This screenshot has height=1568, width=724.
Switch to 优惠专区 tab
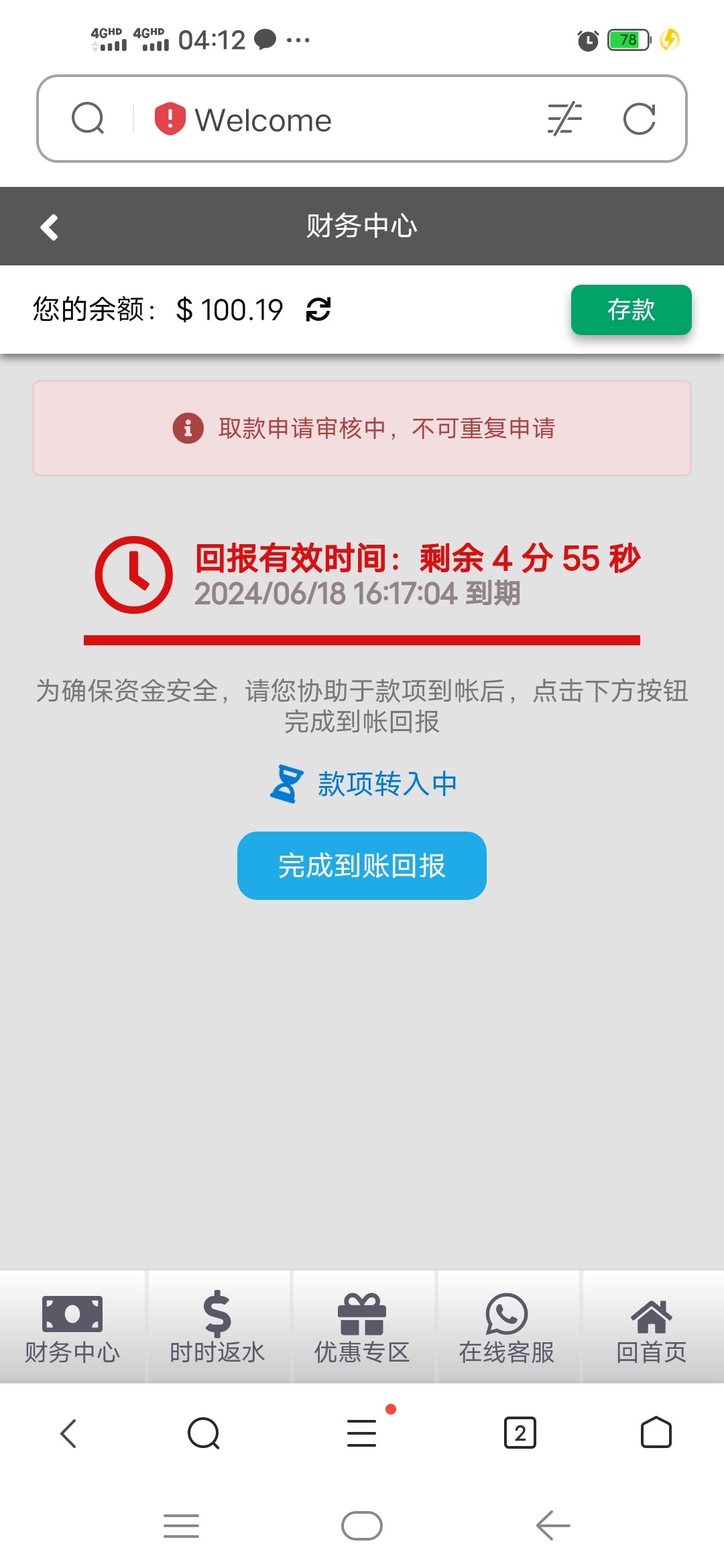362,1328
